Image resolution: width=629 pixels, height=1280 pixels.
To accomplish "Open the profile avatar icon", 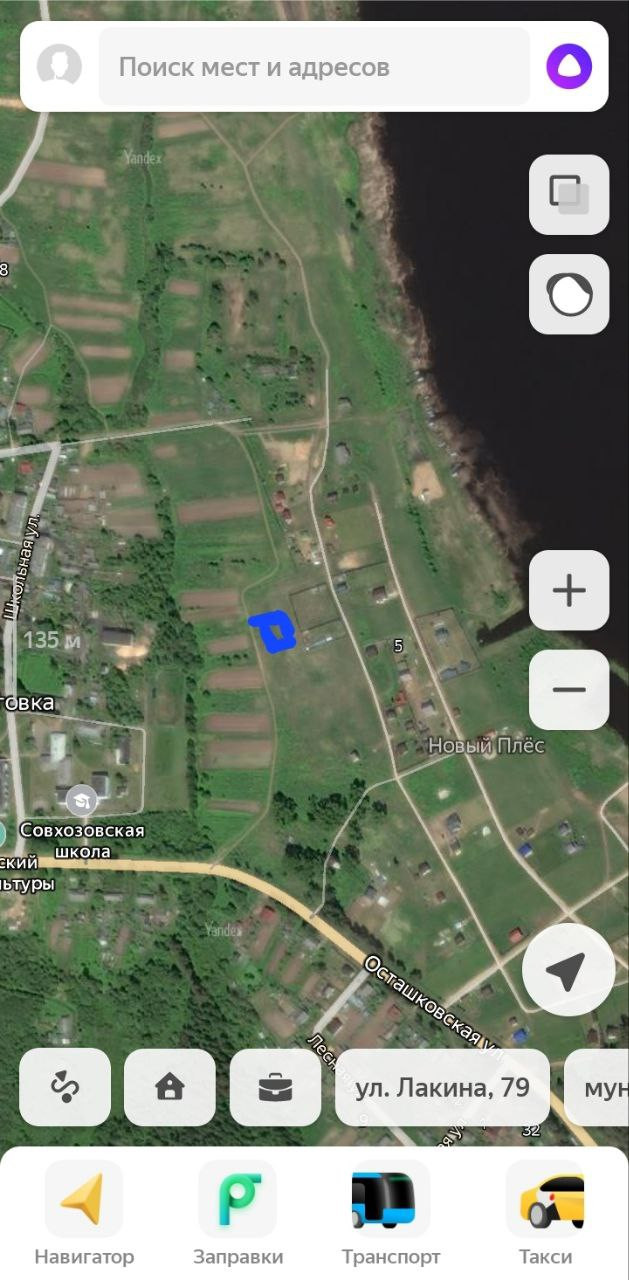I will pyautogui.click(x=59, y=67).
